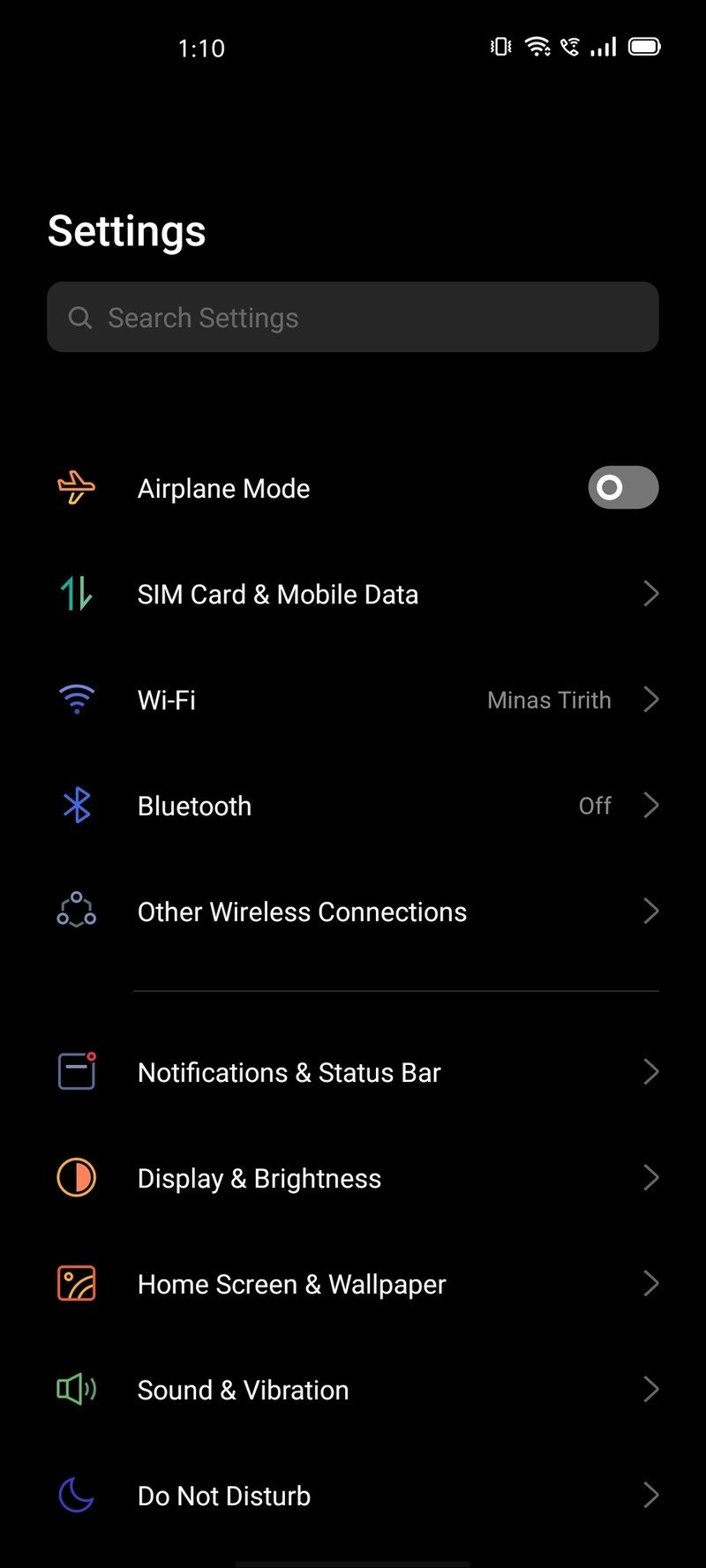Toggle Airplane Mode on

(622, 488)
